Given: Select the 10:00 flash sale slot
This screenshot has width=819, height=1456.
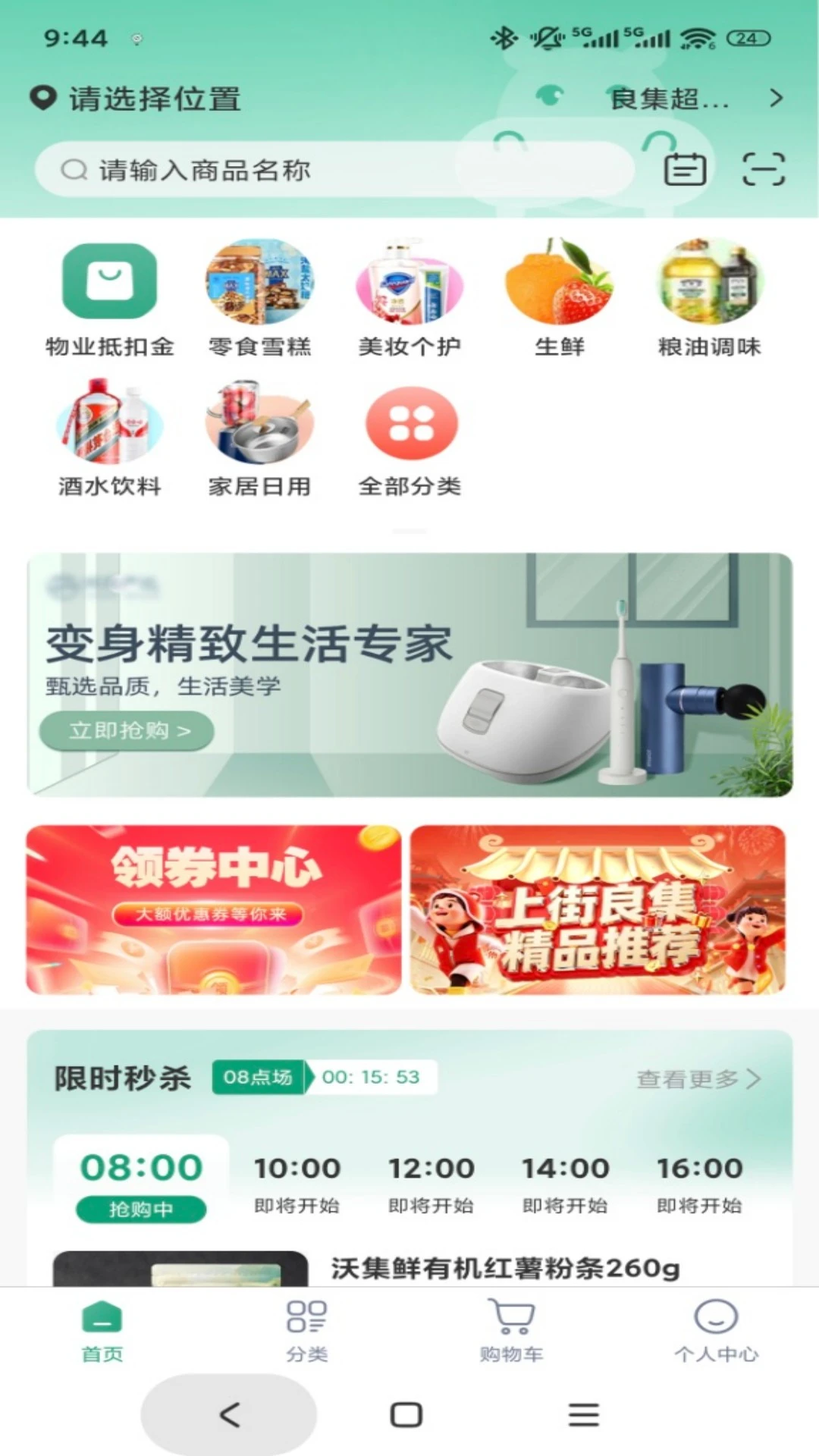Looking at the screenshot, I should (297, 1182).
